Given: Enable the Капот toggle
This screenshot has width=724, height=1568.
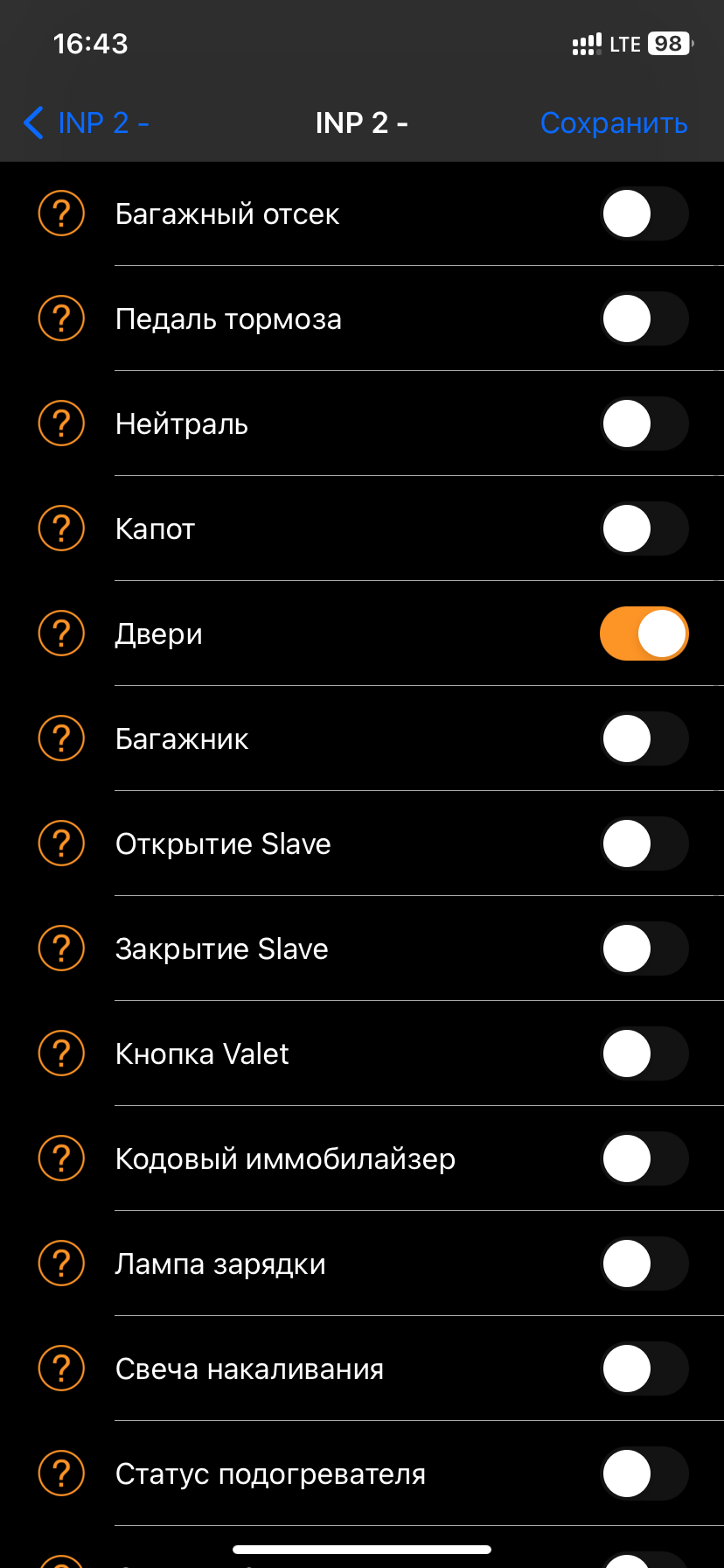Looking at the screenshot, I should 644,528.
